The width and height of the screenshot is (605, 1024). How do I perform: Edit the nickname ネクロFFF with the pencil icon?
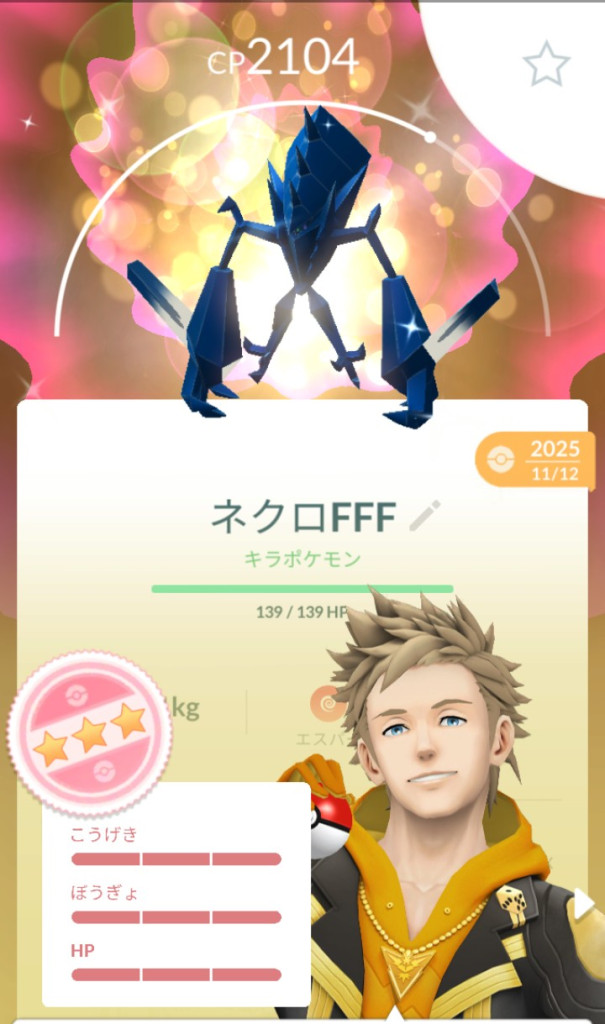coord(425,515)
